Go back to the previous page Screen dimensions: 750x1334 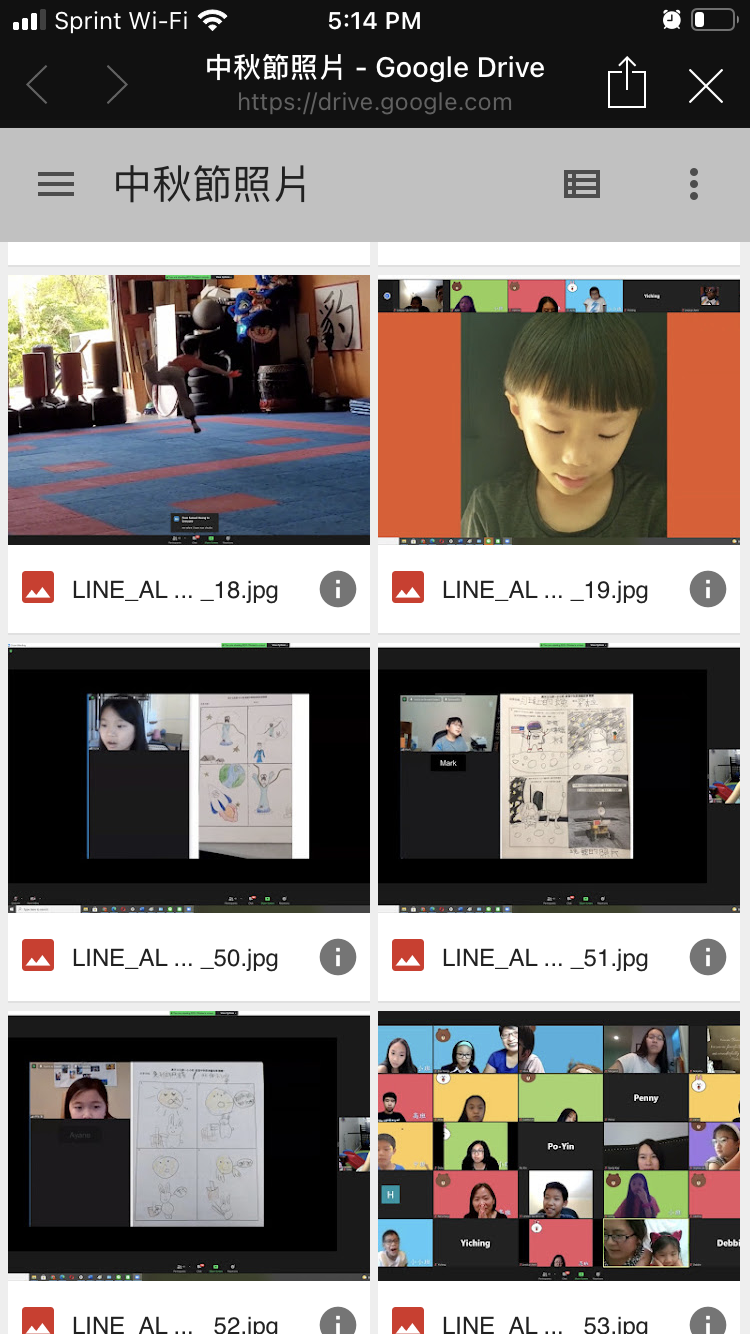[38, 85]
